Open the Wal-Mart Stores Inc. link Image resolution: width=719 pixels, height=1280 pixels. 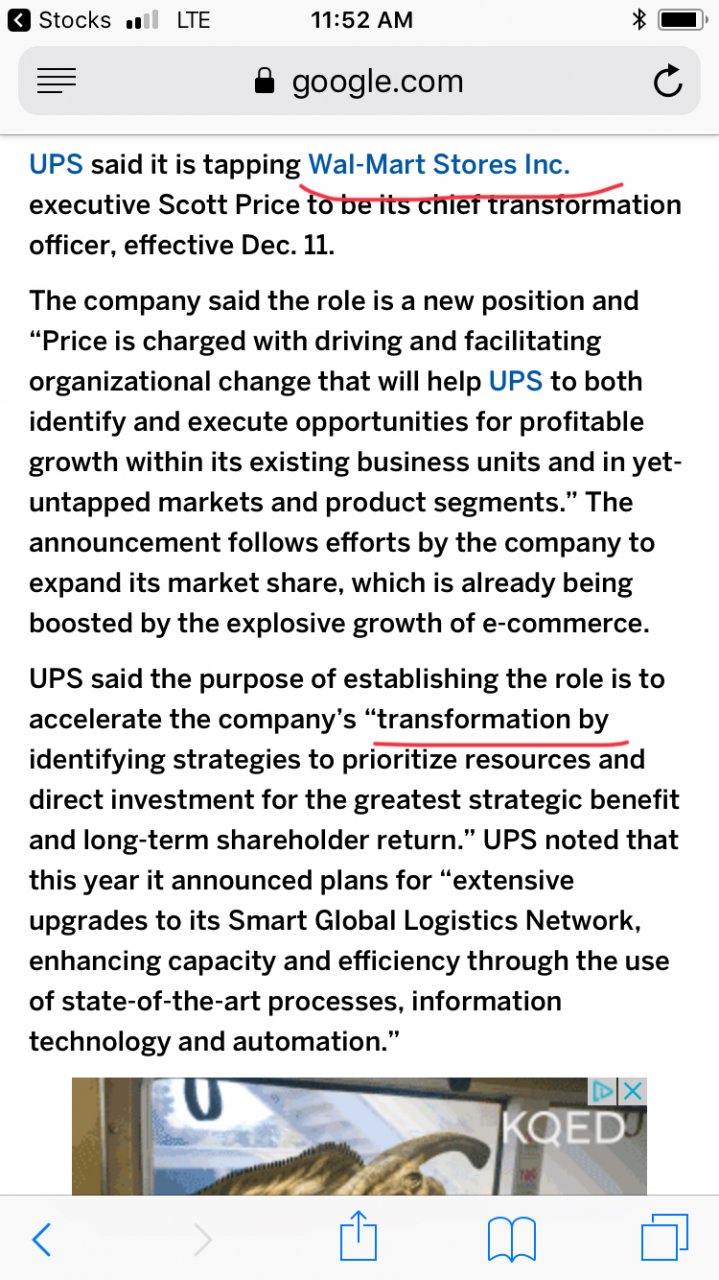[439, 164]
